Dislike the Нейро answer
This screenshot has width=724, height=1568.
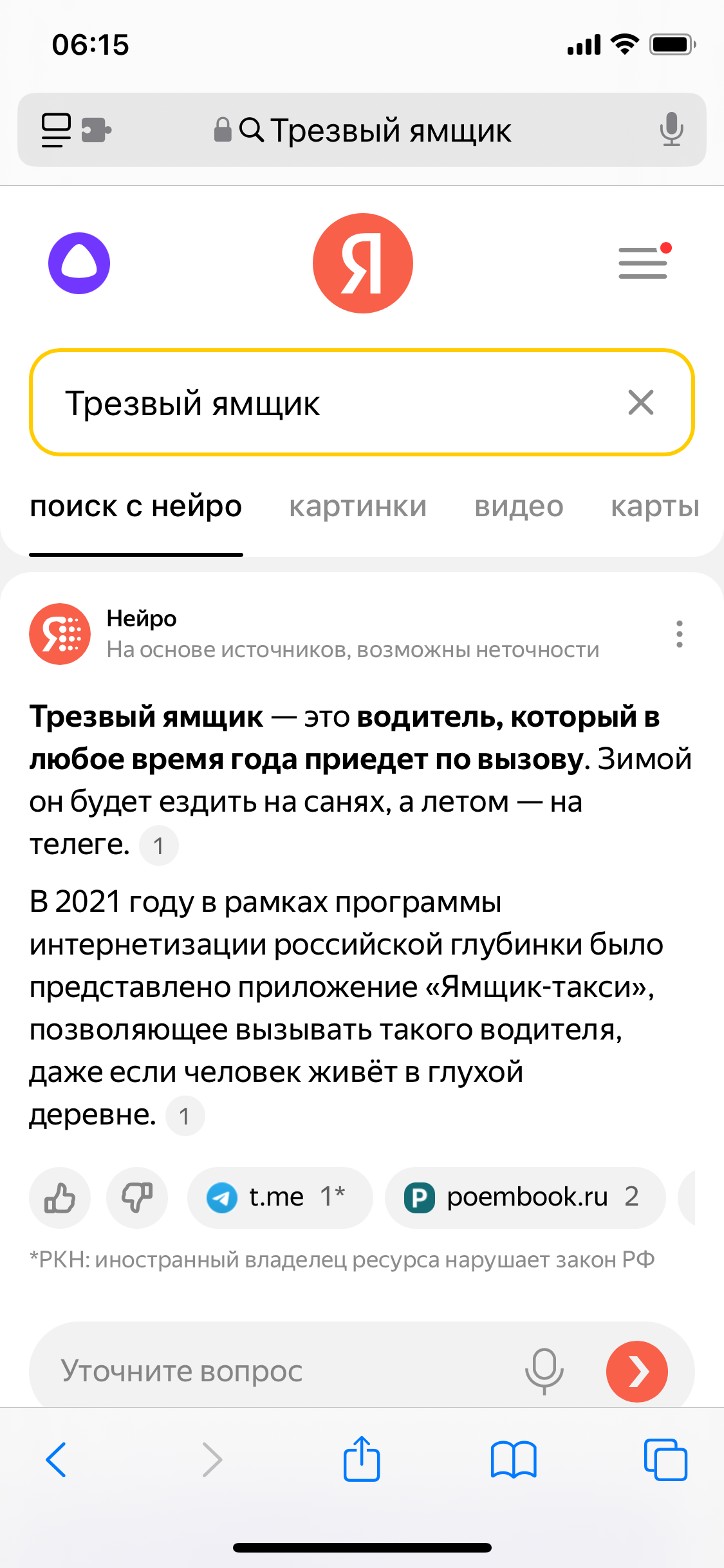pyautogui.click(x=137, y=1198)
